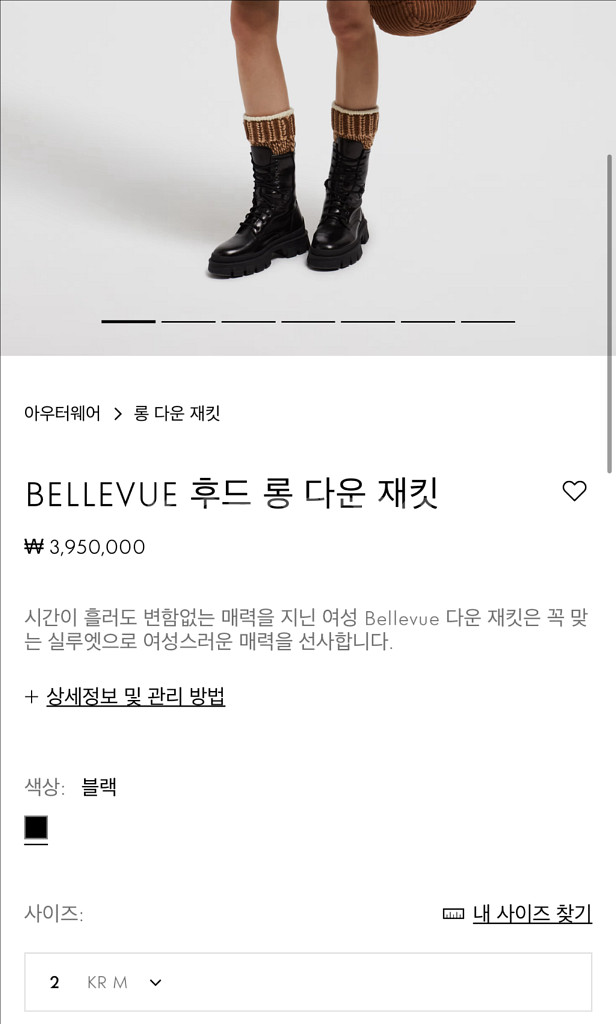Jump to the second product image indicator
Image resolution: width=616 pixels, height=1024 pixels.
188,321
